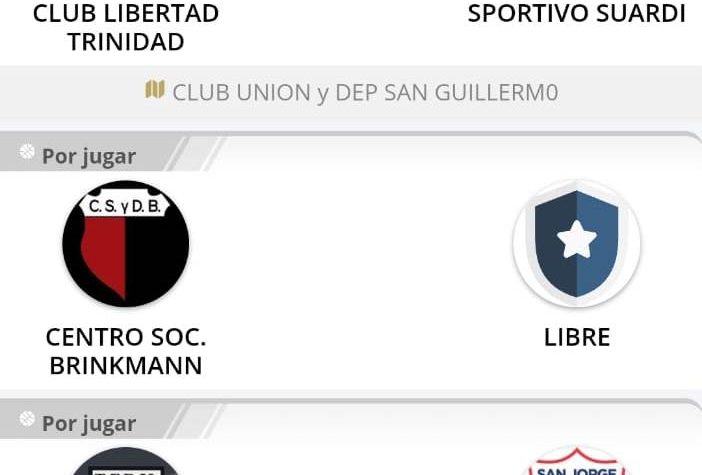Open Centro Soc. Brinkmann team logo
The image size is (702, 475).
[x=126, y=243]
